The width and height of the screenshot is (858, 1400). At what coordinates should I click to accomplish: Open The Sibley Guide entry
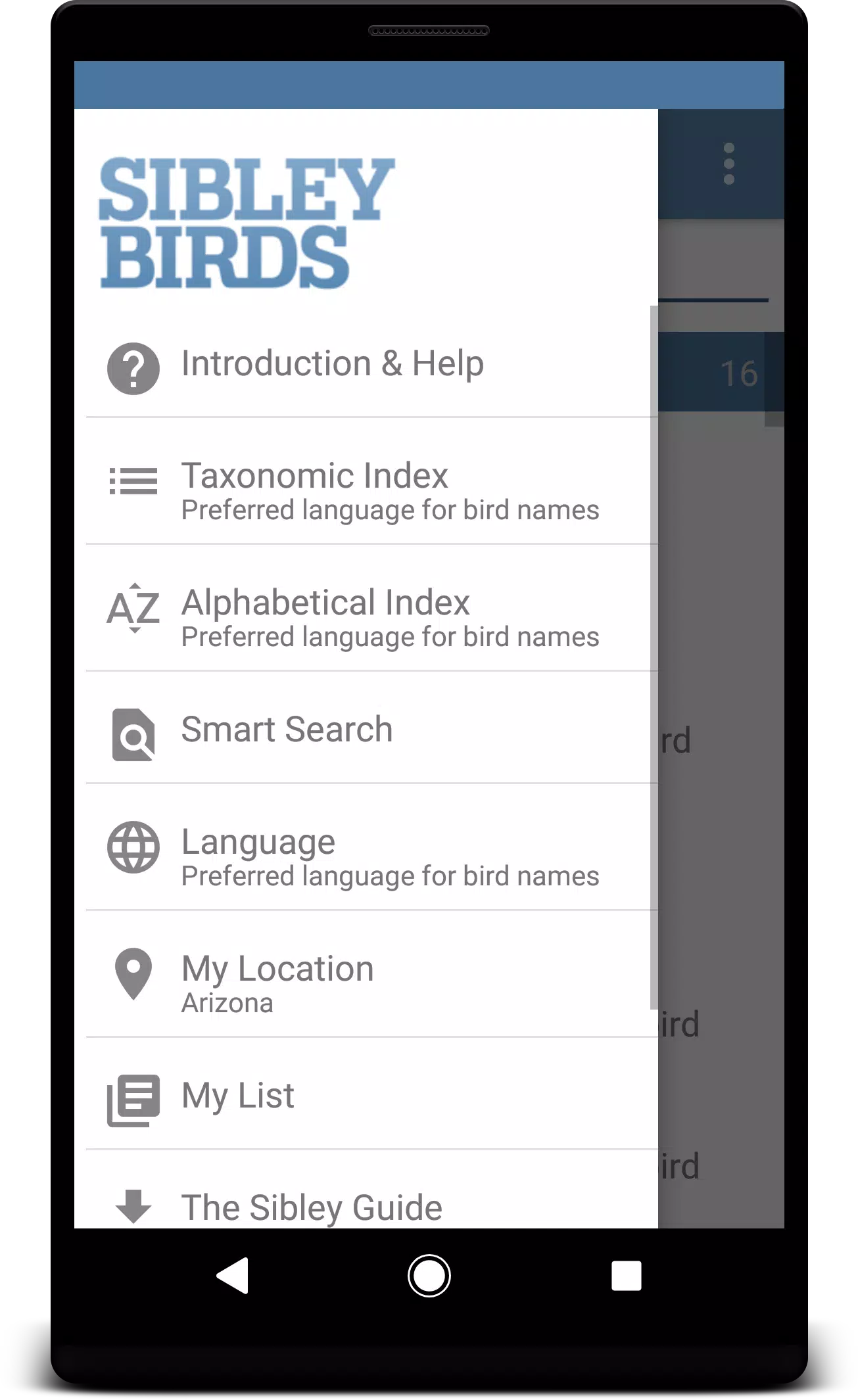point(312,1207)
